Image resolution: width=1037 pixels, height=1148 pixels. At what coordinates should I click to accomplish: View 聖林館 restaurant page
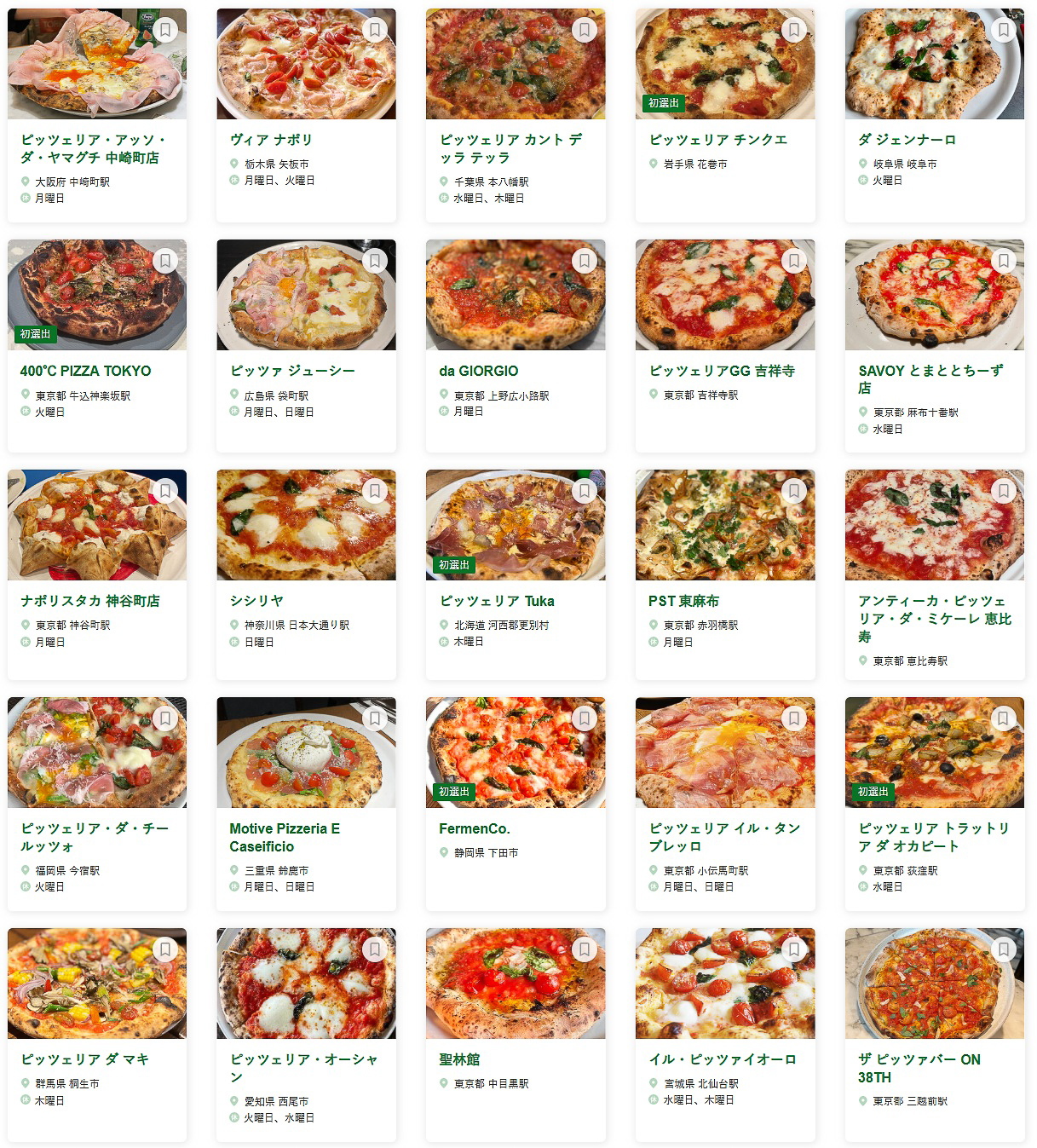tap(459, 1059)
